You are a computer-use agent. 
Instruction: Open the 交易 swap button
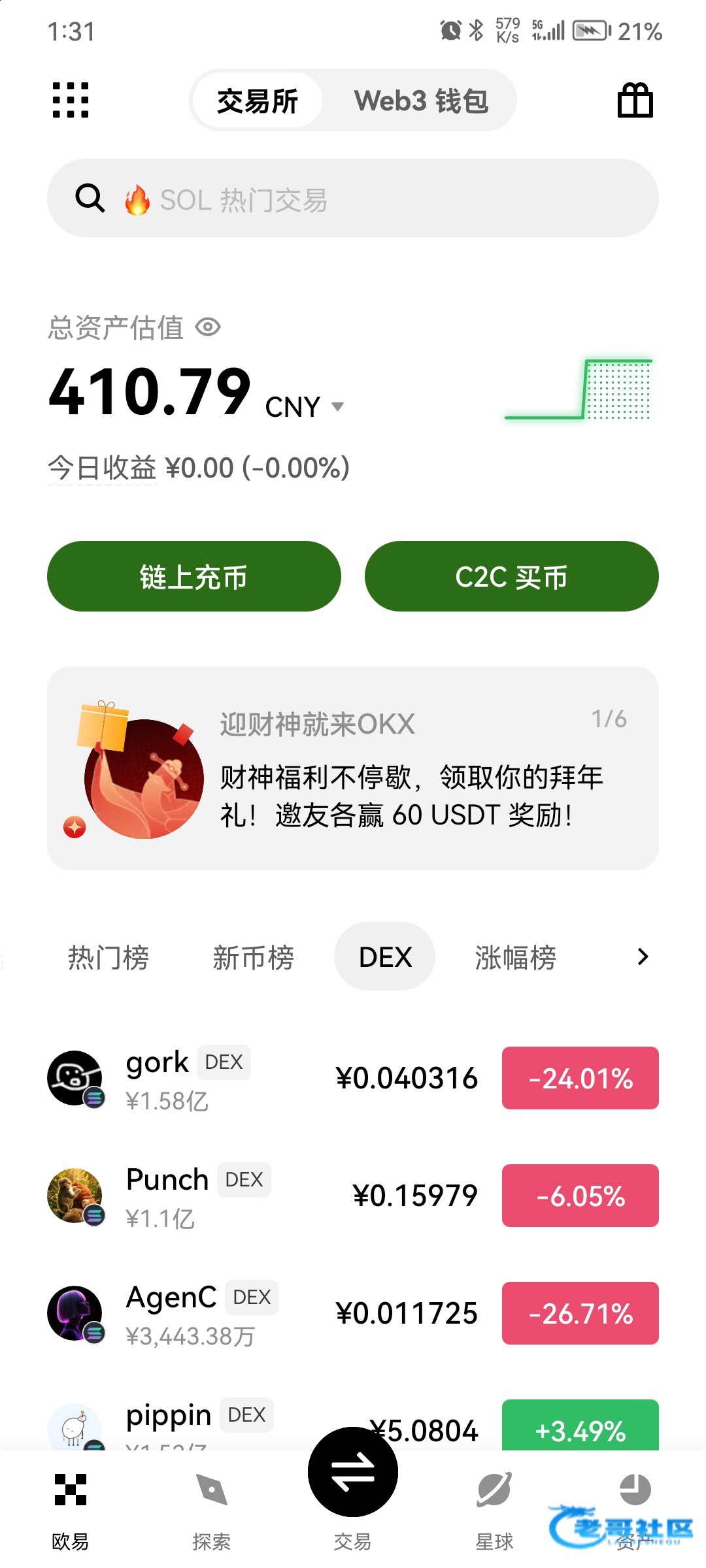353,1473
